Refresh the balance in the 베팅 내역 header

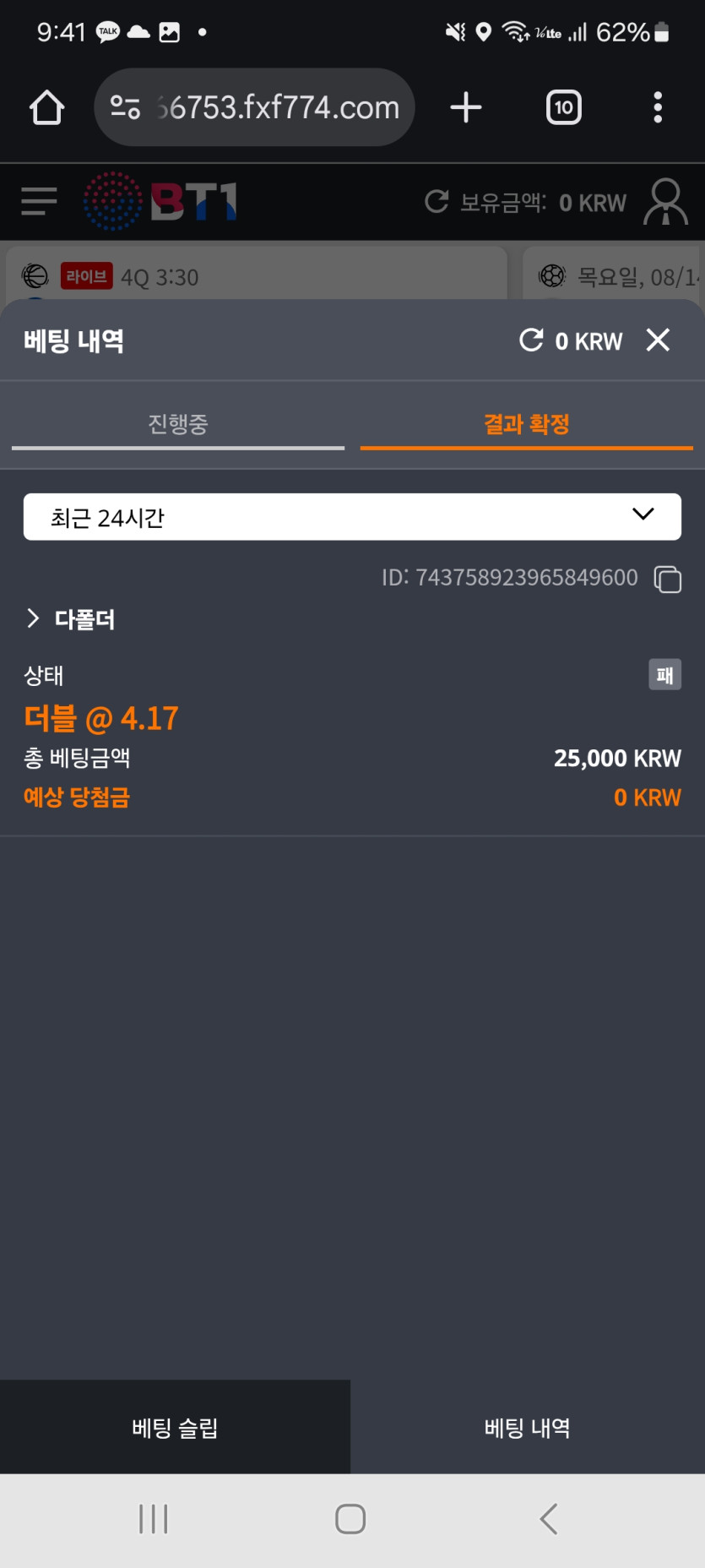pyautogui.click(x=531, y=340)
